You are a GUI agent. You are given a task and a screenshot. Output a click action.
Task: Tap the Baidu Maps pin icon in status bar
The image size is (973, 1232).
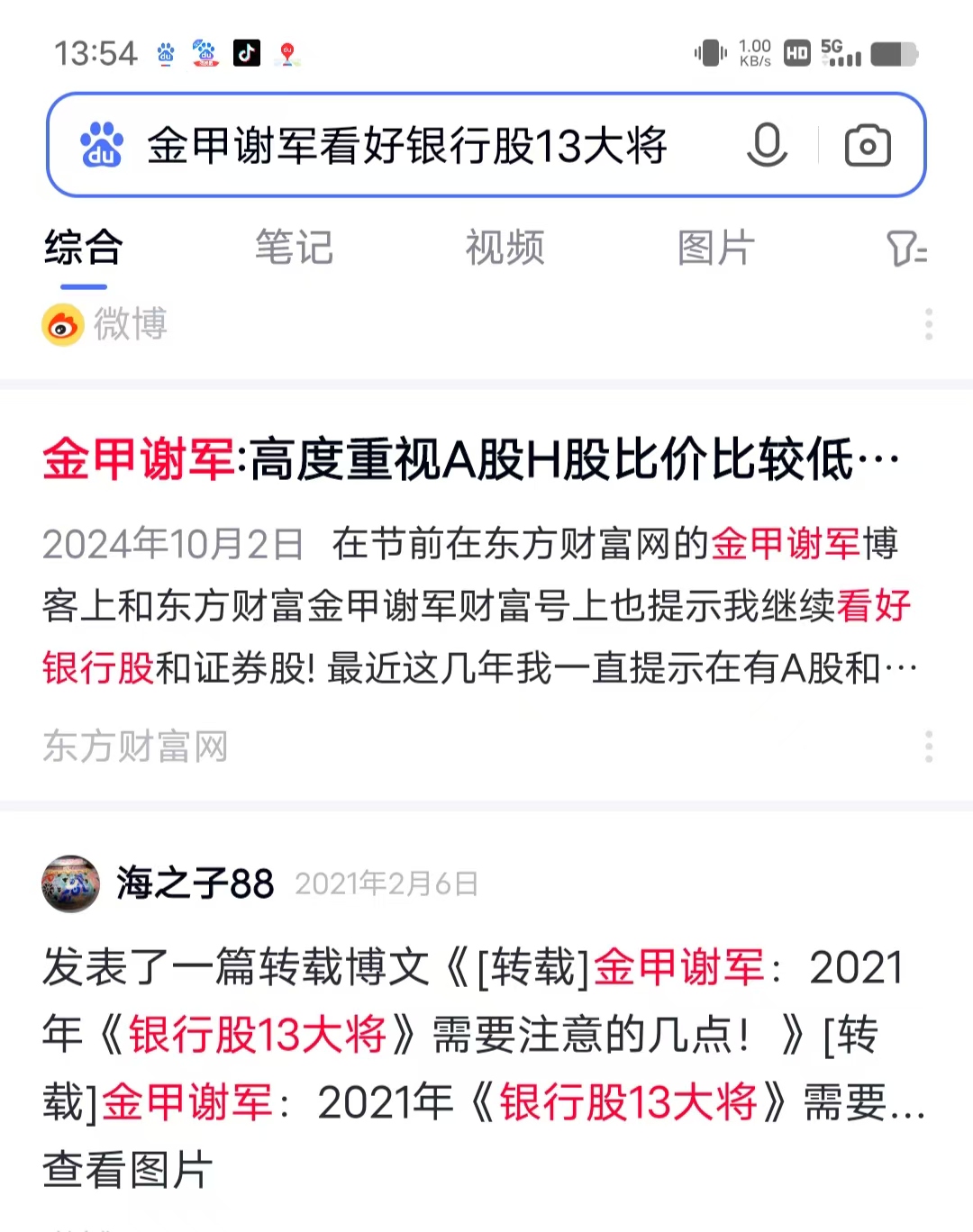point(287,53)
